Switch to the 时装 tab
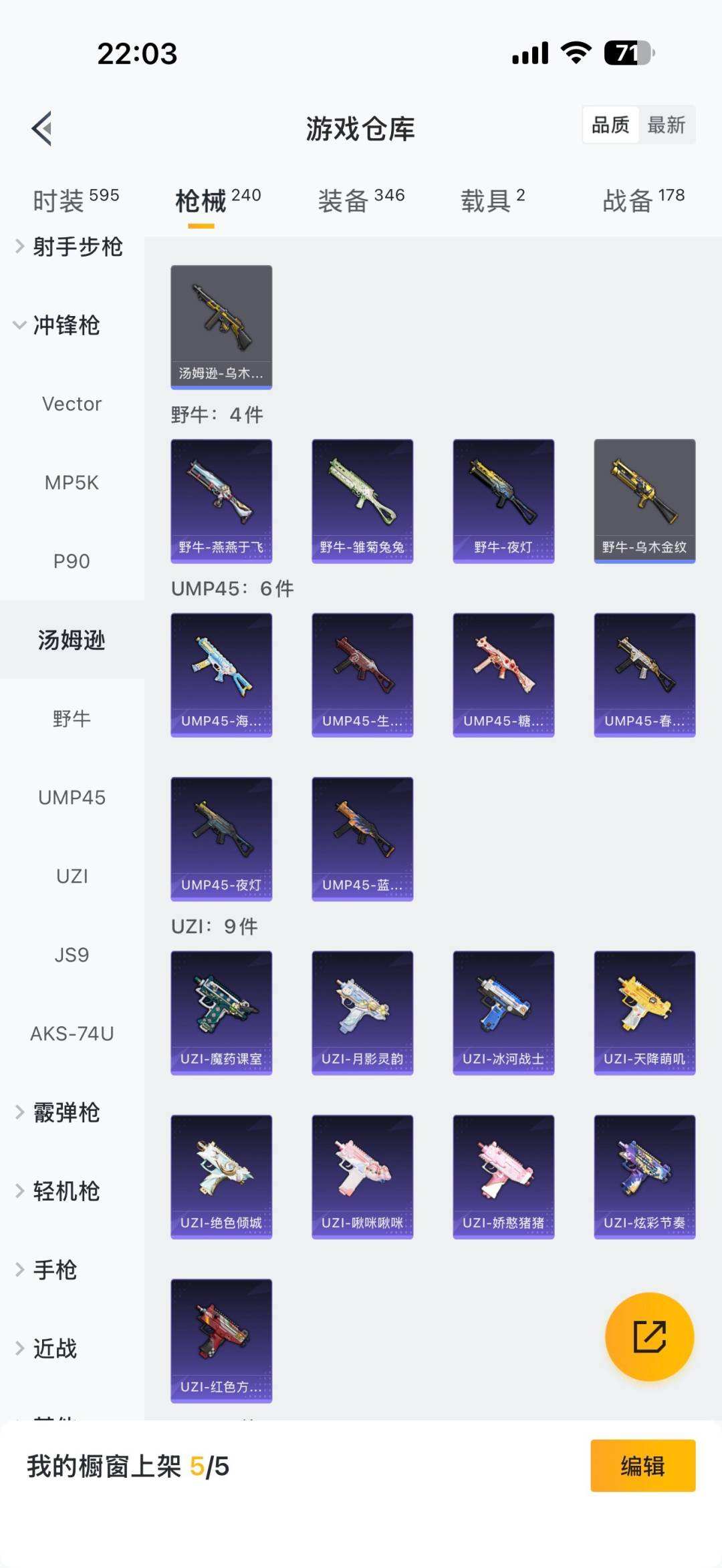The image size is (722, 1568). point(75,200)
